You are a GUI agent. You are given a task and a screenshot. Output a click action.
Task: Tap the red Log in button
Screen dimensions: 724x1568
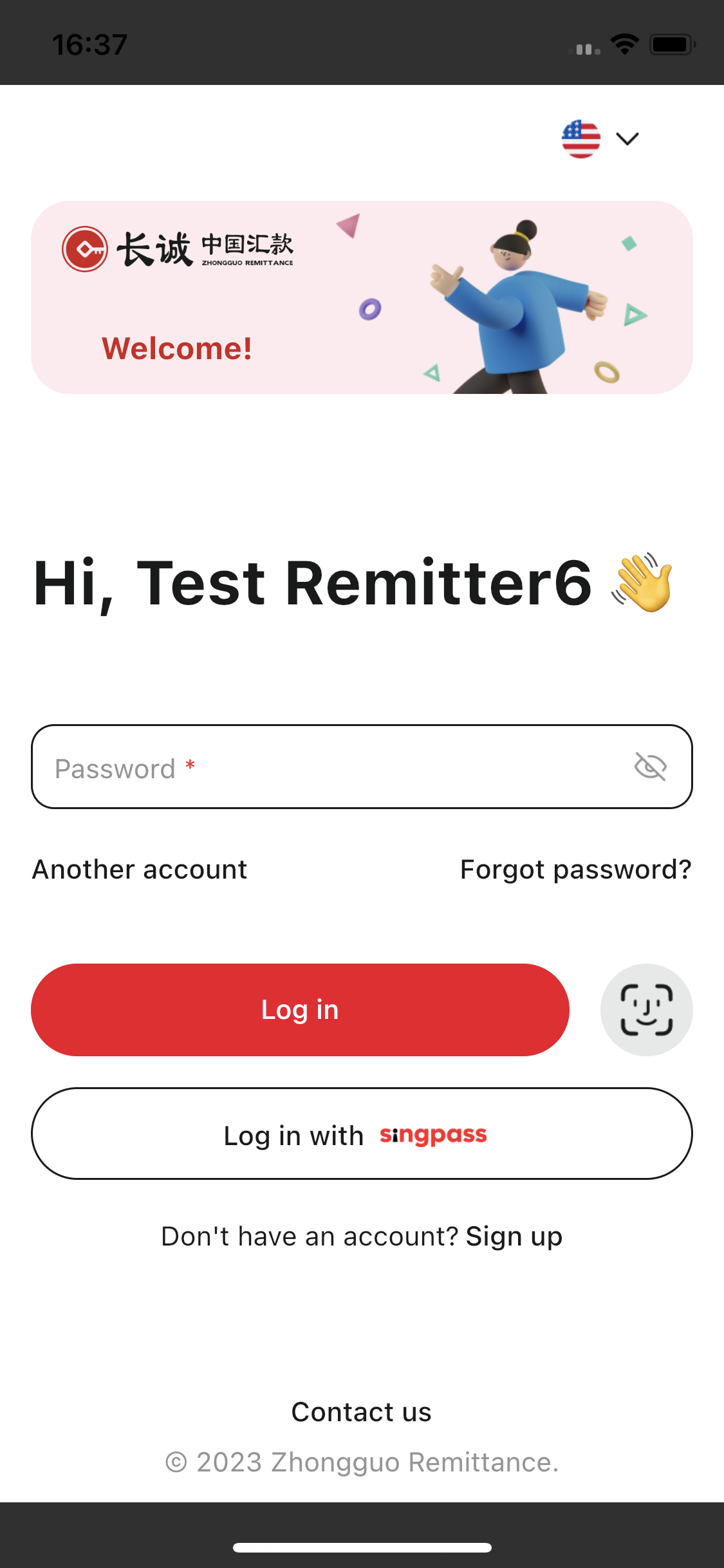point(300,1010)
